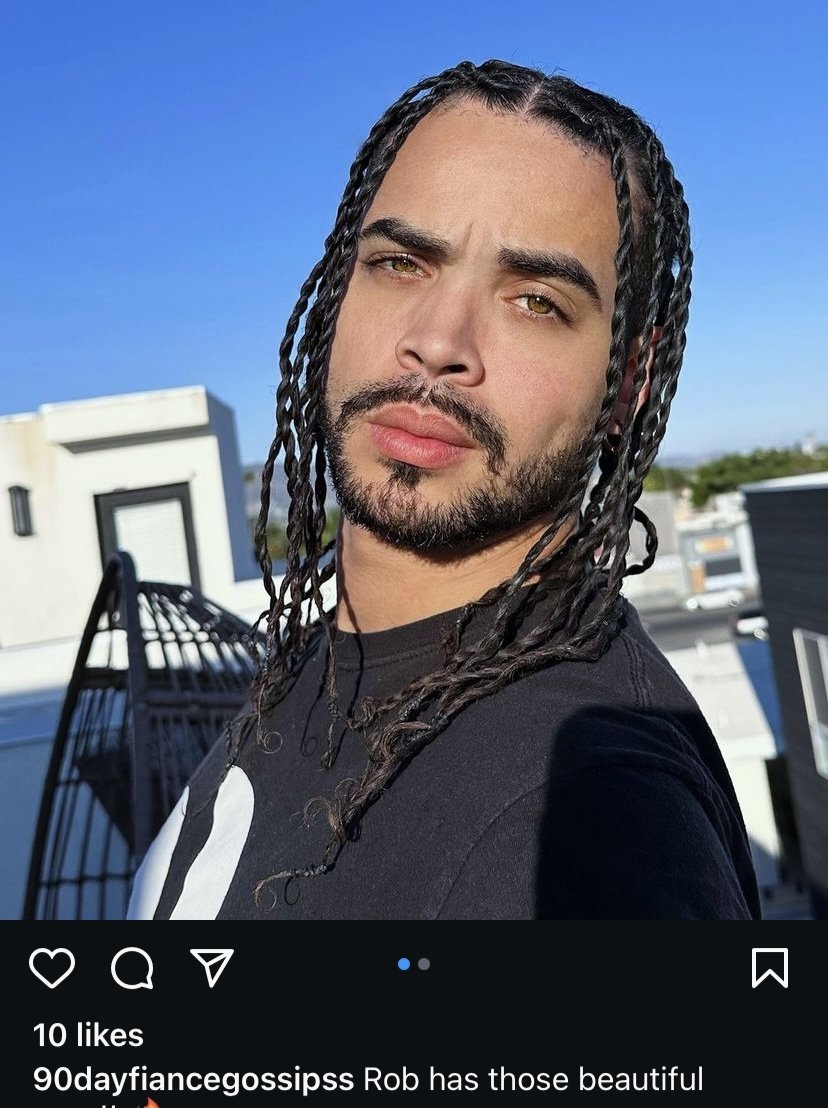
Task: View the 10 likes list
Action: coord(88,1035)
